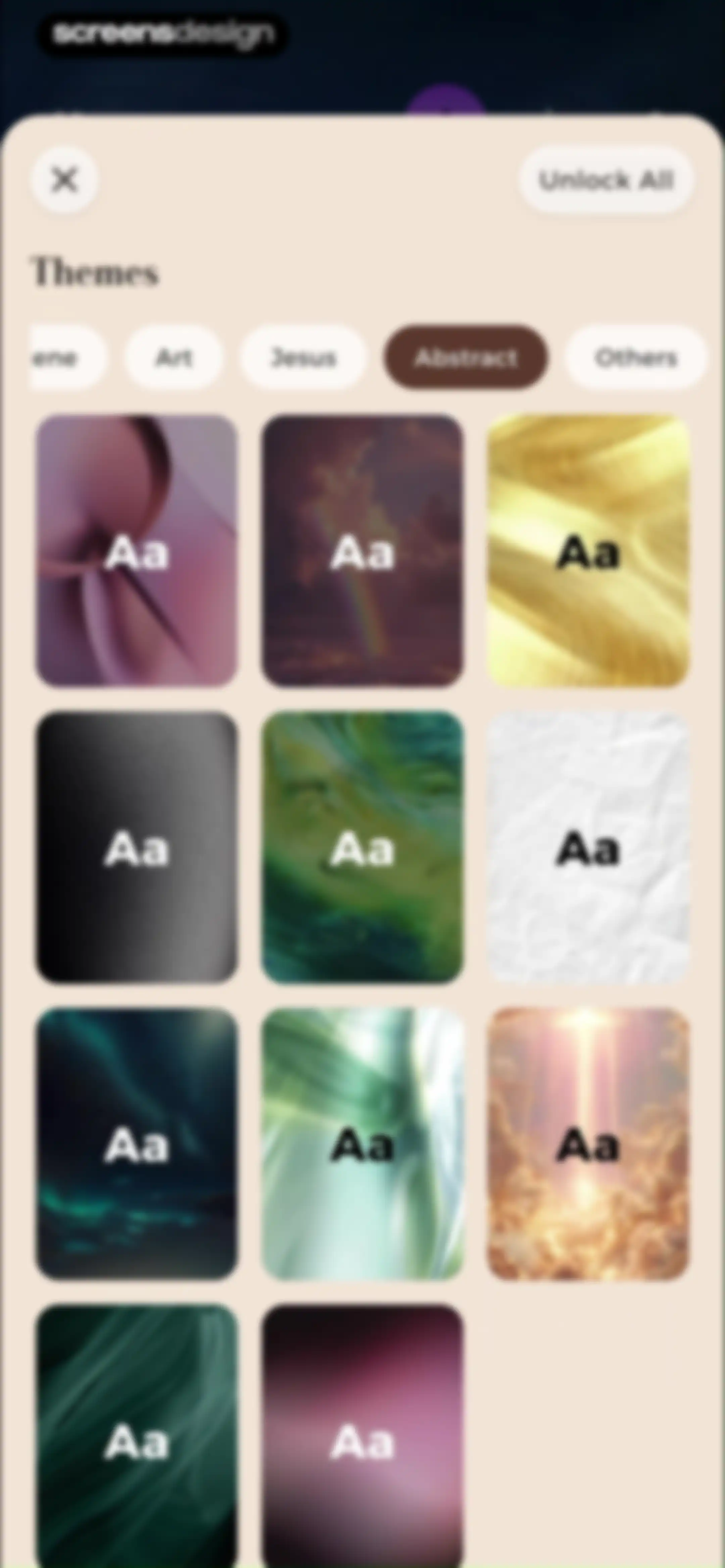The height and width of the screenshot is (1568, 725).
Task: Select the Abstract category chip
Action: [466, 357]
